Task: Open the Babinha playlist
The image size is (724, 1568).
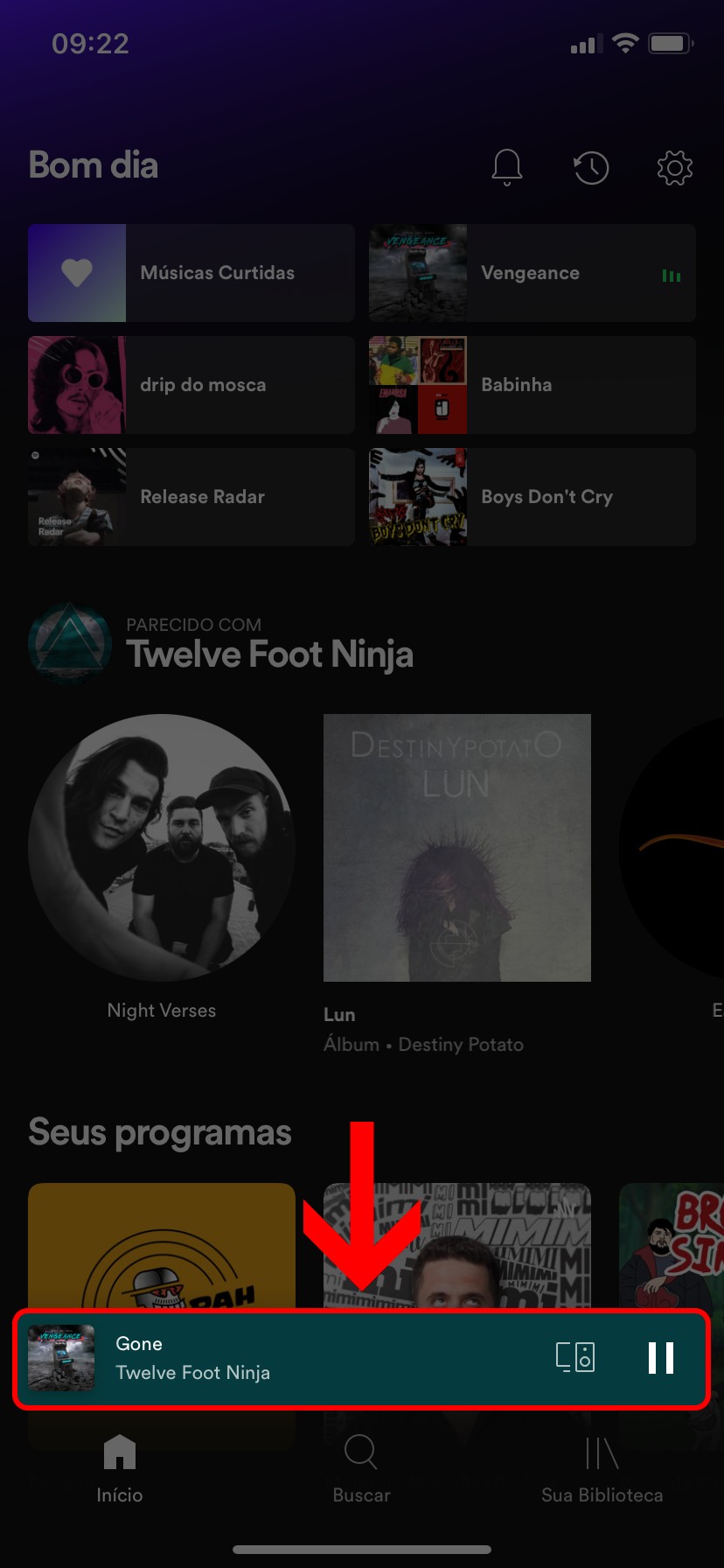Action: pos(532,385)
